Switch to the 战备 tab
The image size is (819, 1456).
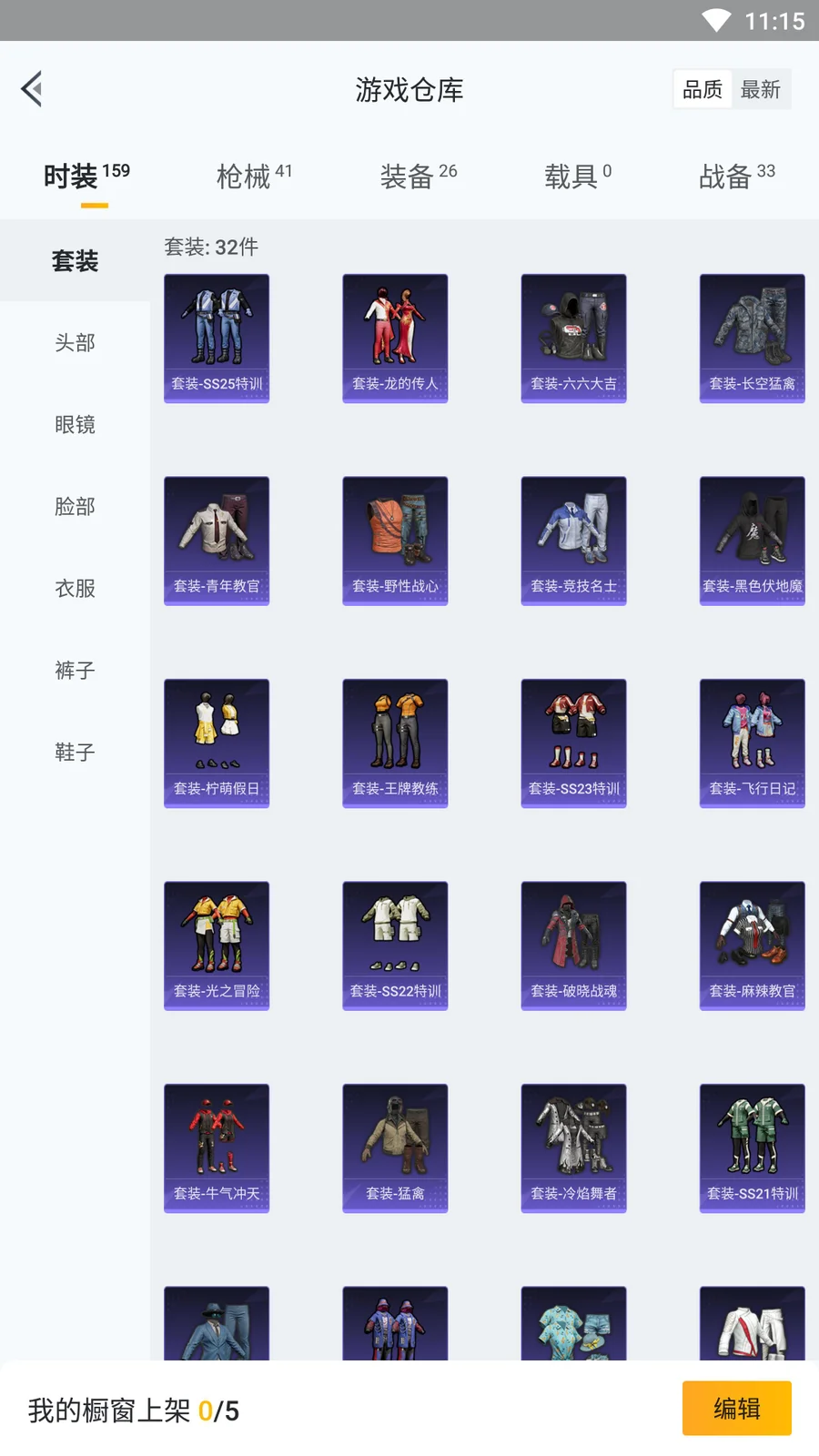(736, 176)
